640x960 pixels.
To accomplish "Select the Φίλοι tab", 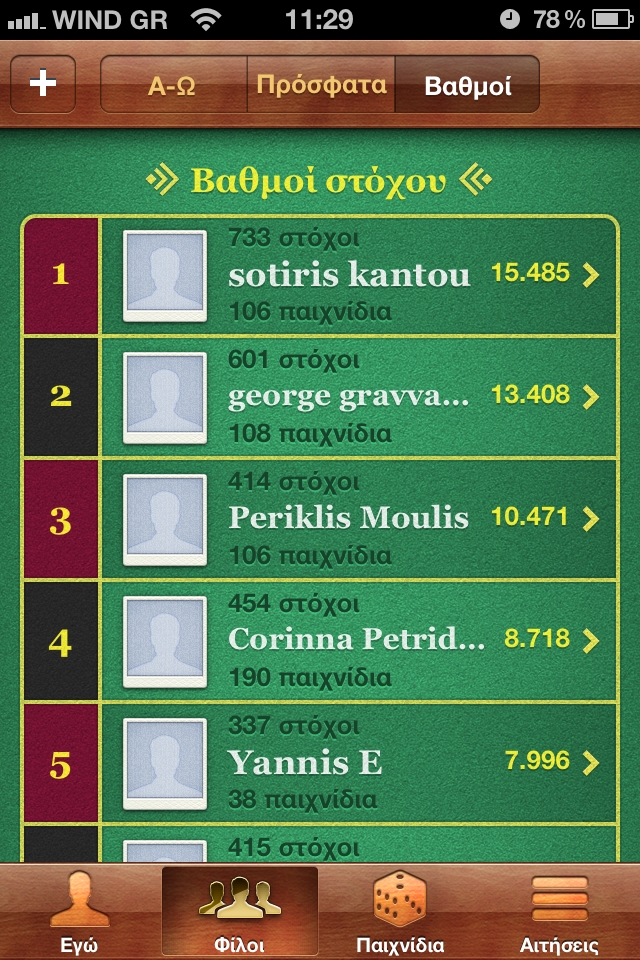I will click(x=240, y=912).
